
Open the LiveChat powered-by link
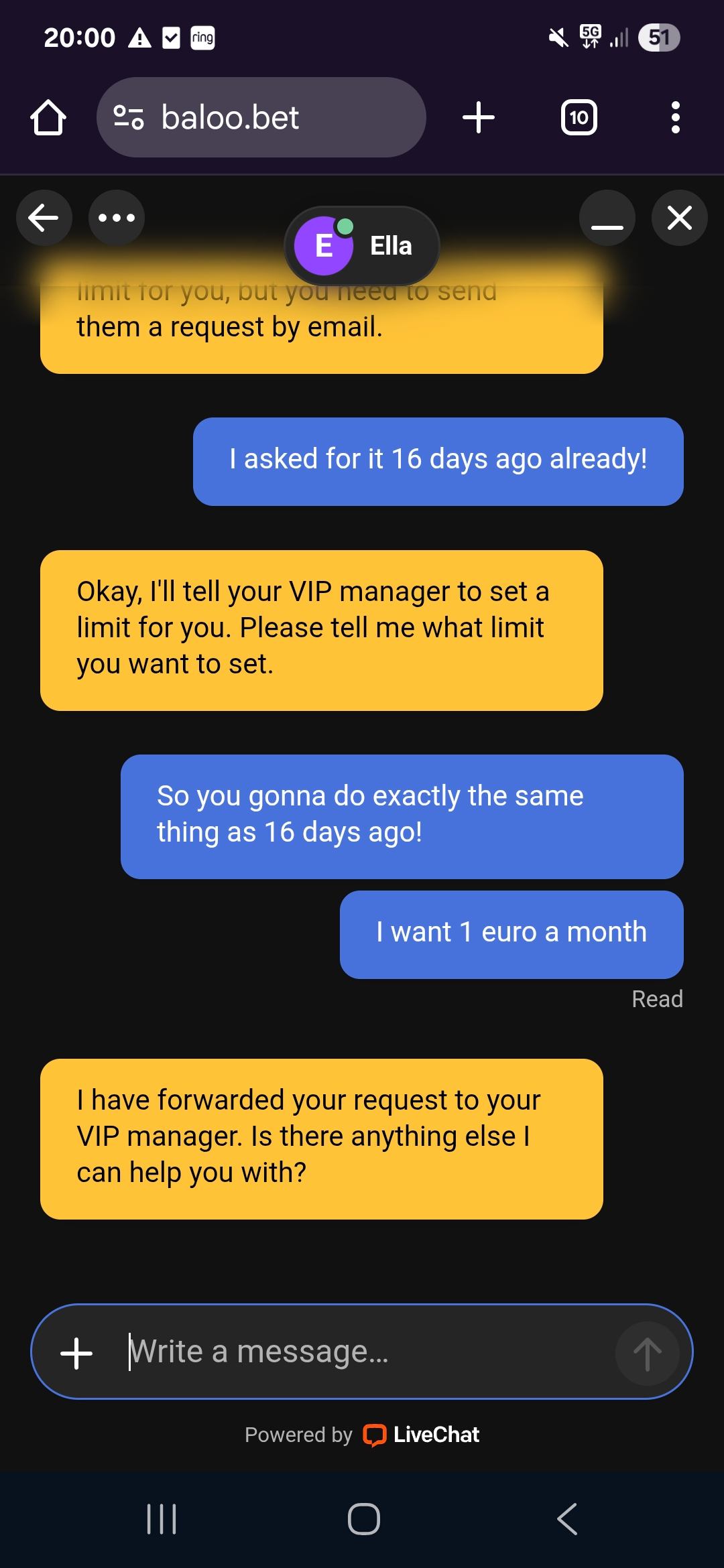[422, 1435]
